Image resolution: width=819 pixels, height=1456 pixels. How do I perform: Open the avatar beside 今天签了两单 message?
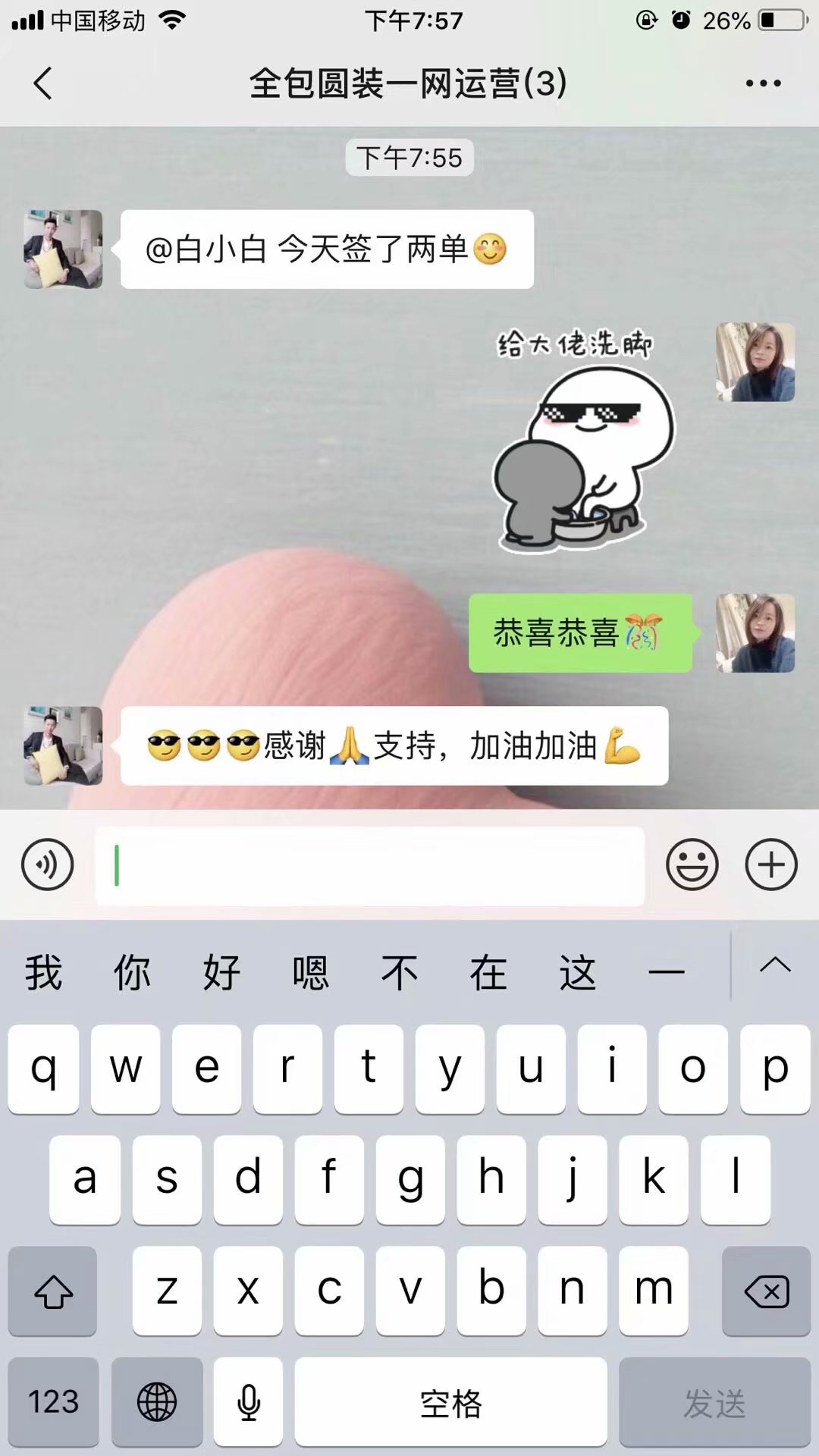[63, 249]
